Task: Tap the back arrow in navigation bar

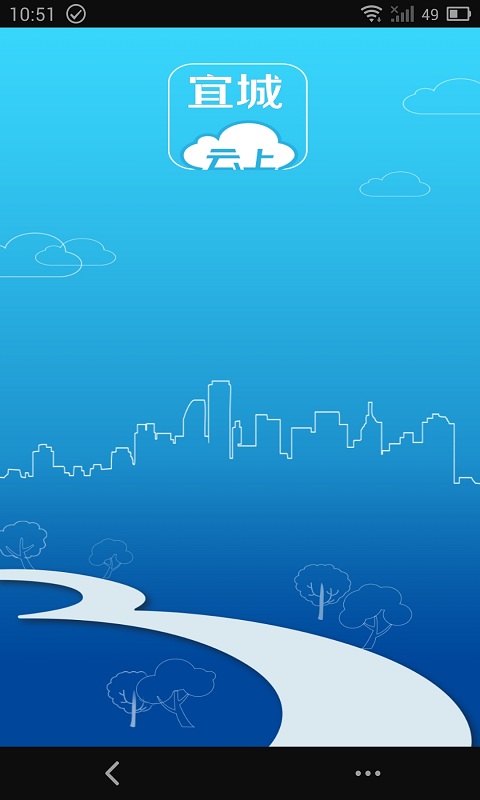Action: tap(112, 773)
